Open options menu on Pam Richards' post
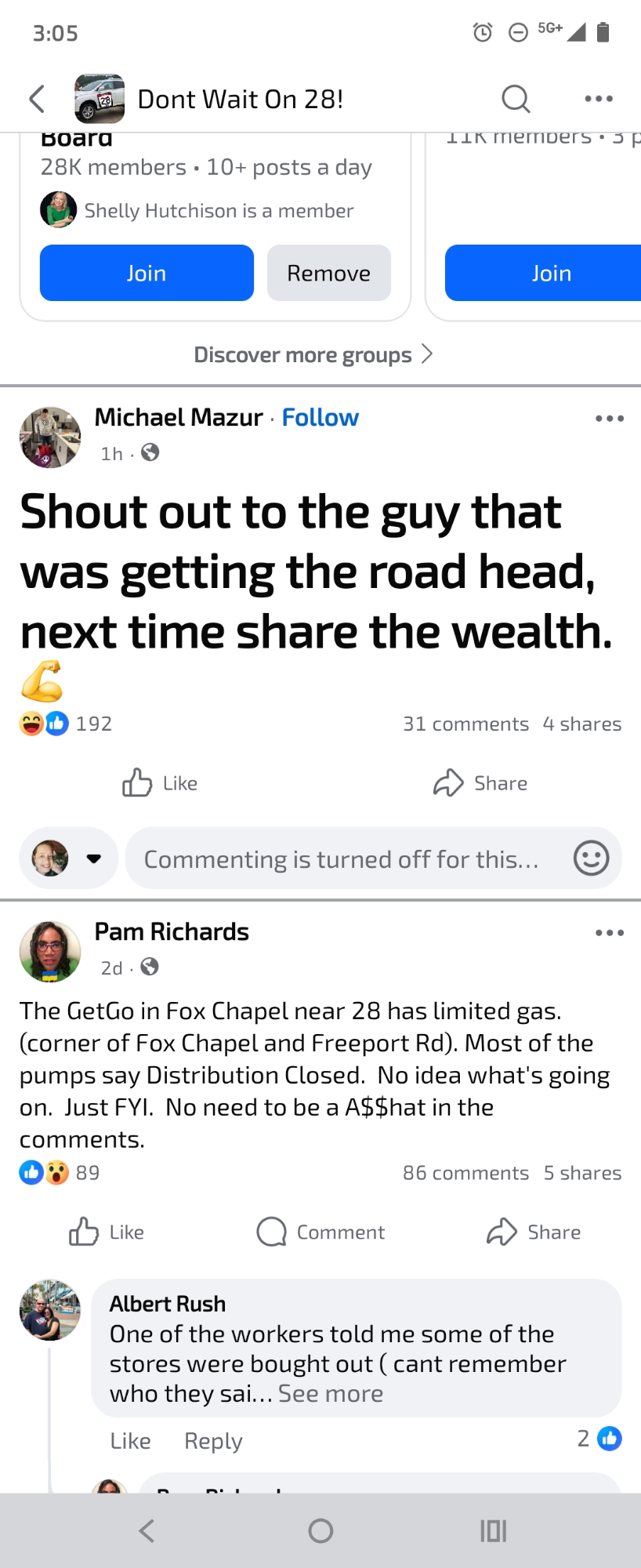 pyautogui.click(x=609, y=933)
